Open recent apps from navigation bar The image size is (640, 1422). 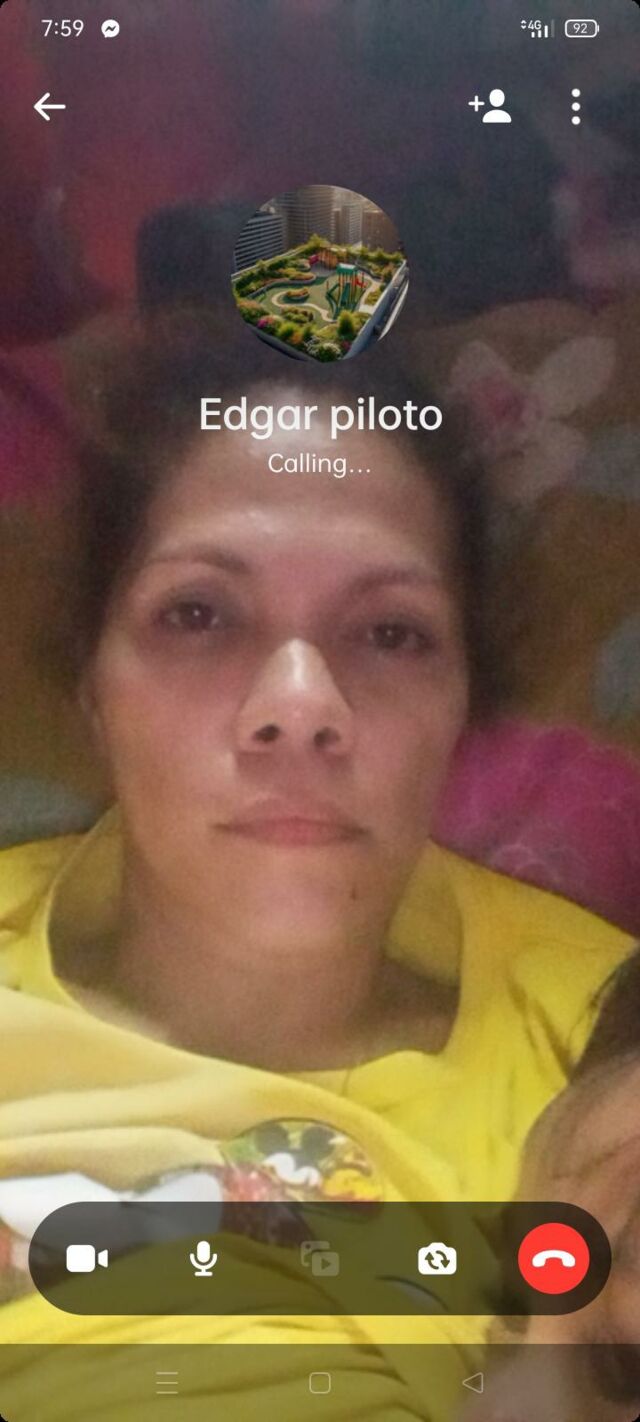coord(167,1383)
